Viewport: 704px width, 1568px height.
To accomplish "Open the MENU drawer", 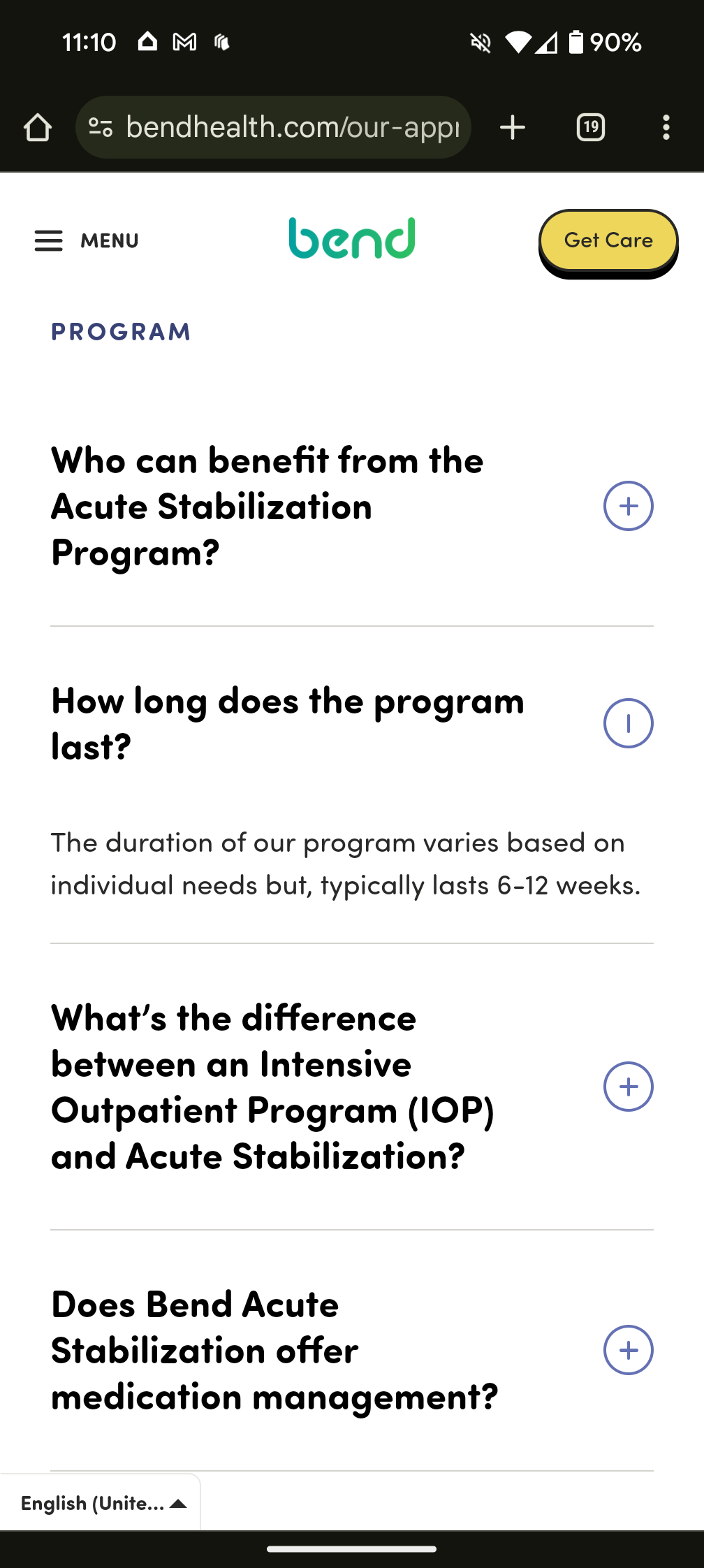I will click(87, 240).
